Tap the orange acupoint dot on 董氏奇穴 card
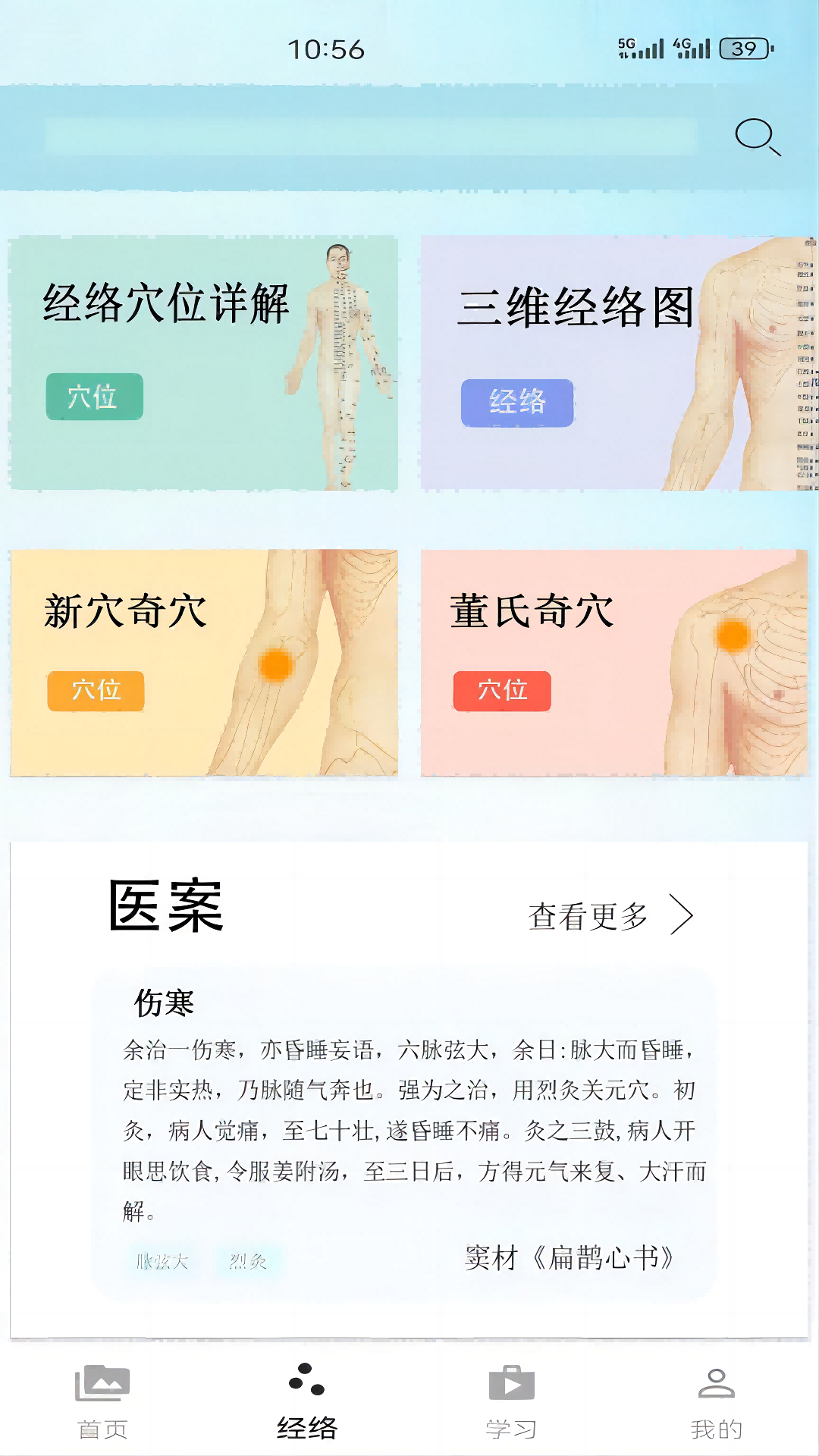The image size is (819, 1456). click(730, 637)
